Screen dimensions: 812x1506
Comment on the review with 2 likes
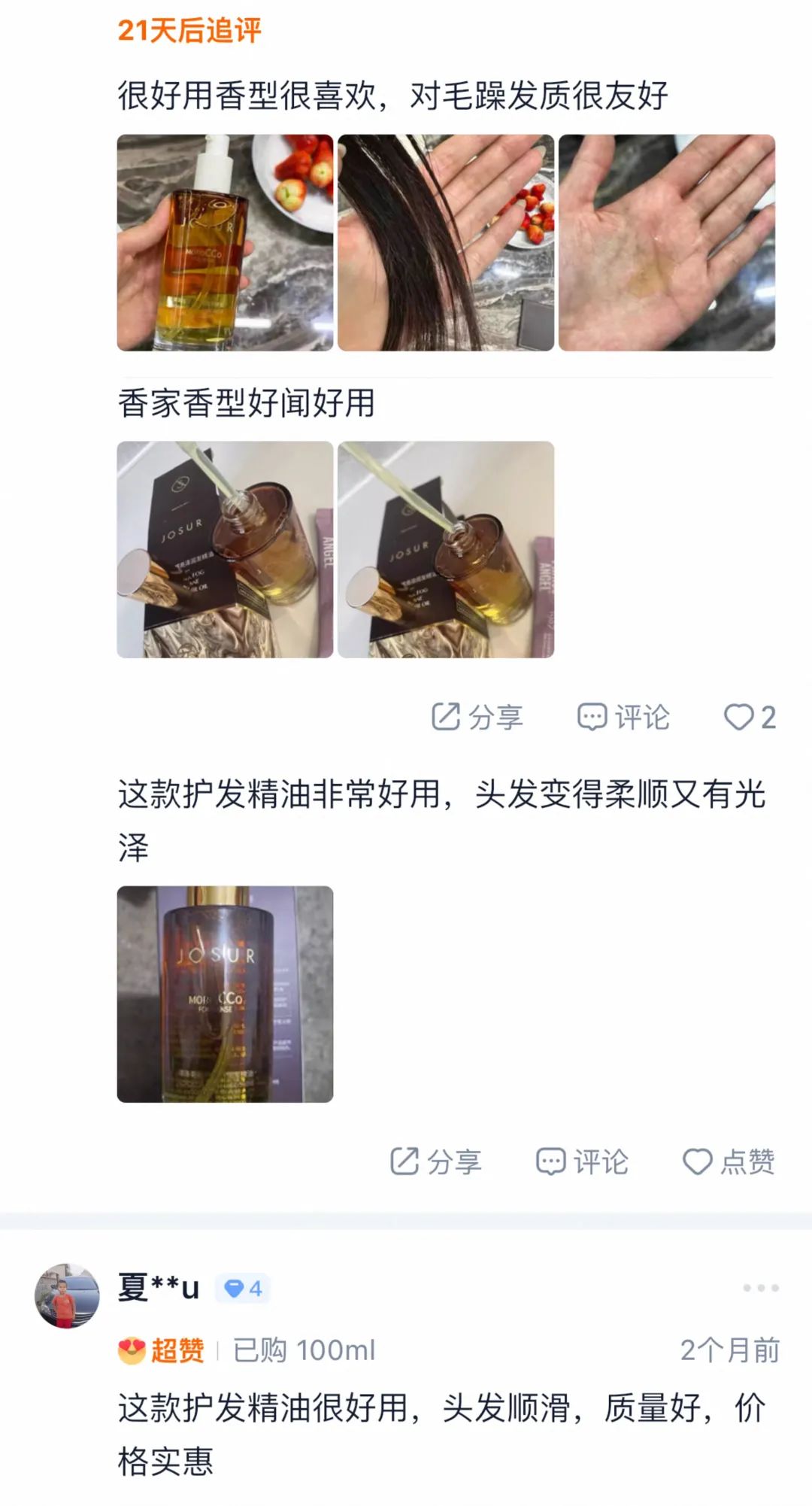point(623,717)
